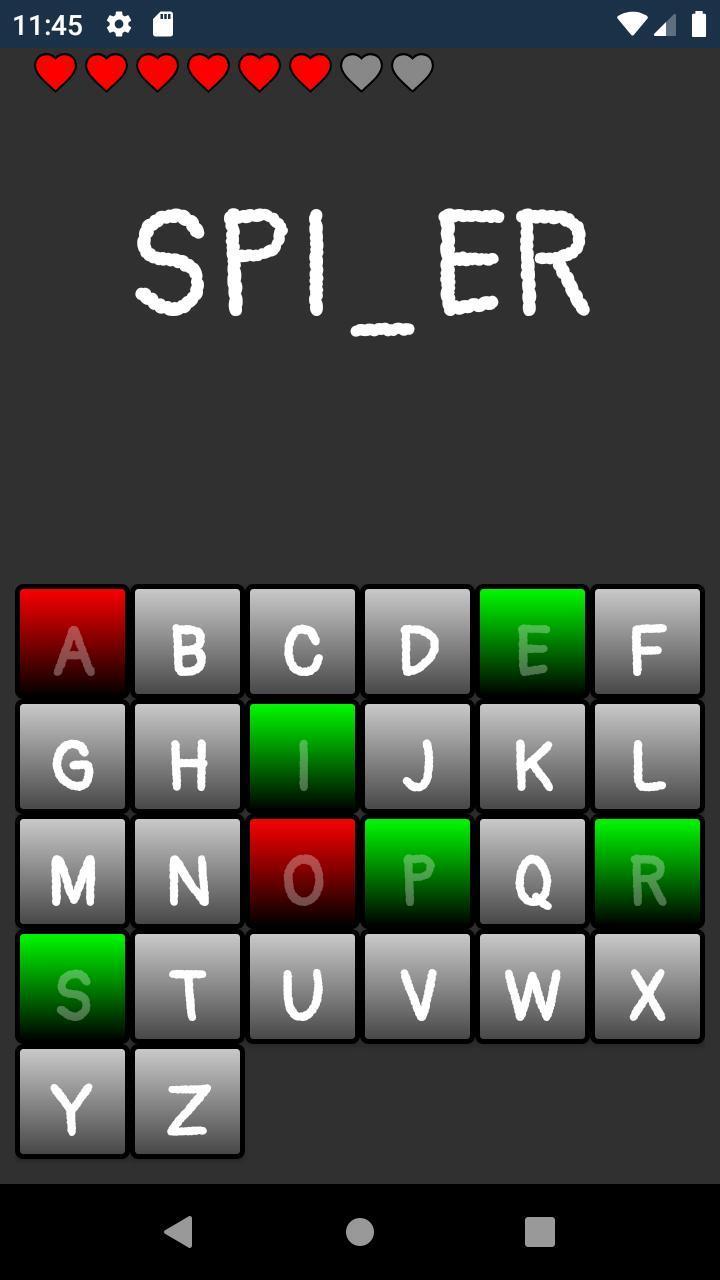Choose the letter F tile
The height and width of the screenshot is (1280, 720).
pos(647,641)
